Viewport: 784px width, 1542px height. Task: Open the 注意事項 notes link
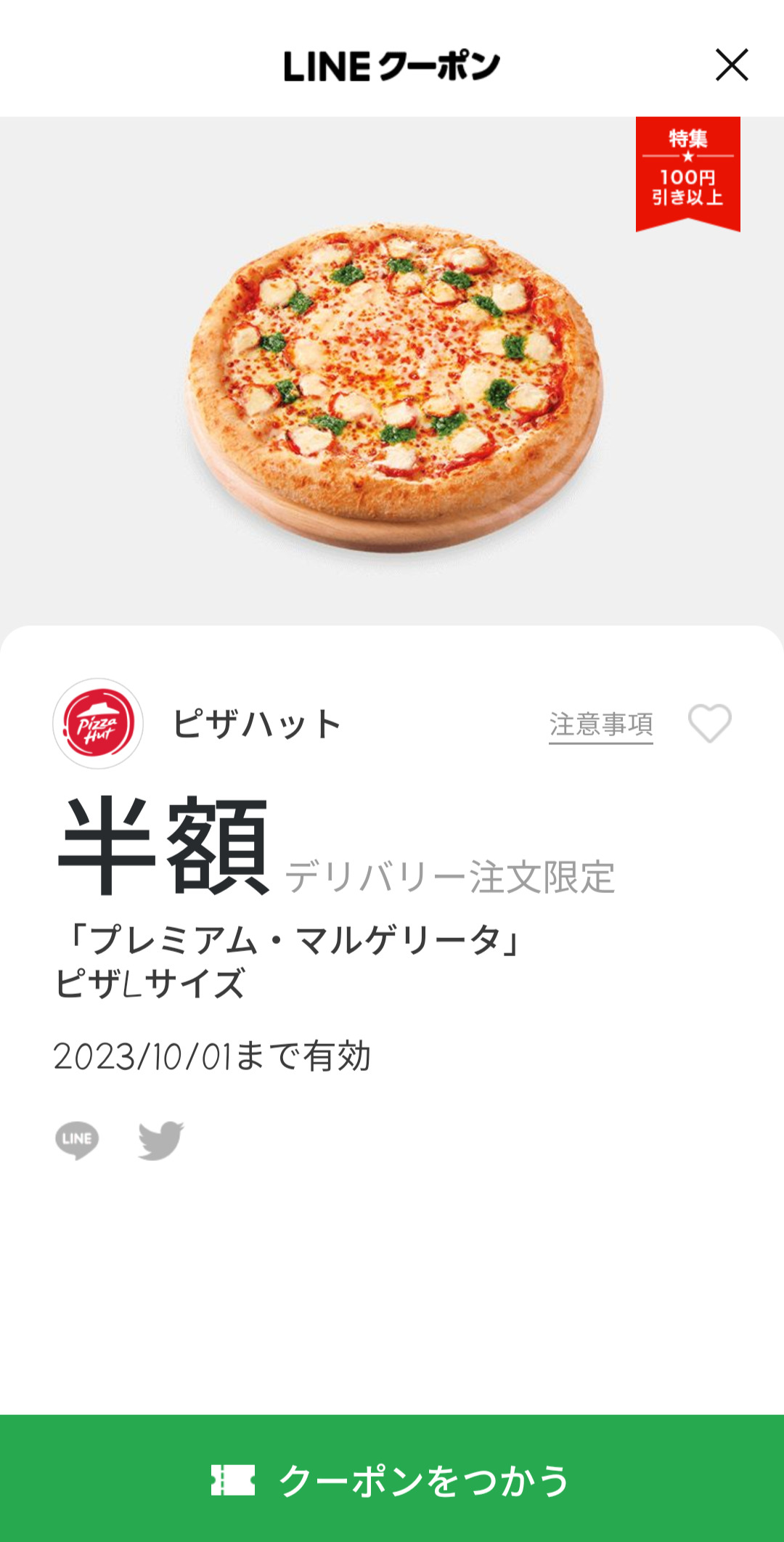(601, 725)
